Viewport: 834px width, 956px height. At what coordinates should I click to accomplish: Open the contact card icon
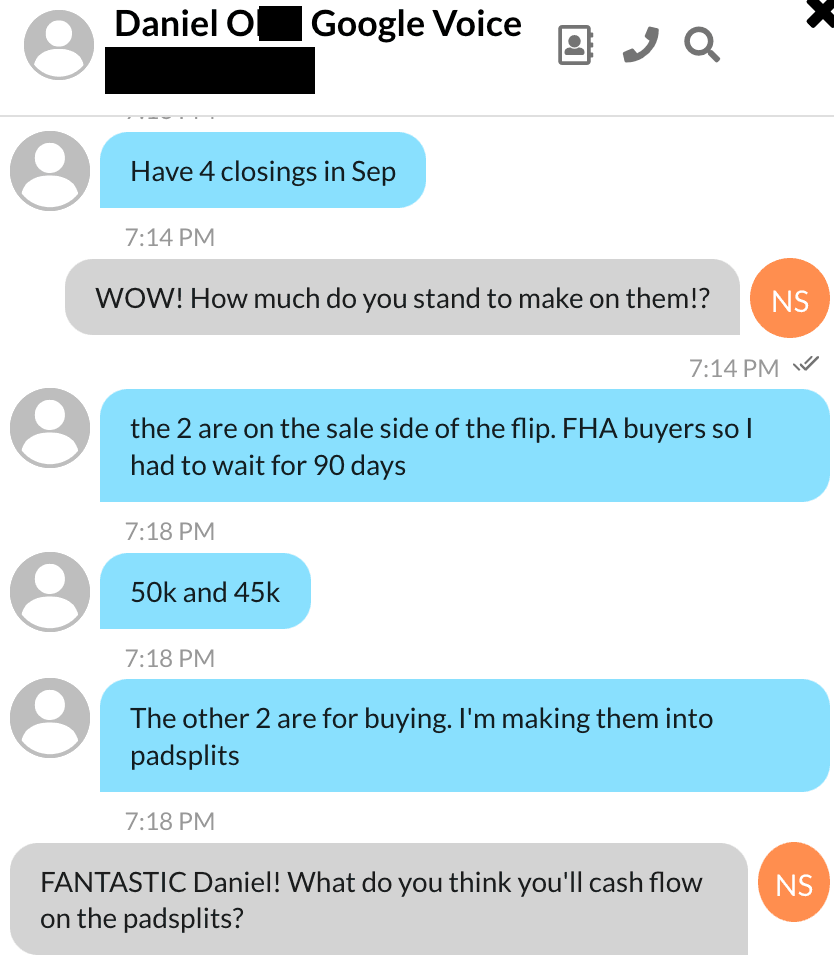[x=575, y=45]
